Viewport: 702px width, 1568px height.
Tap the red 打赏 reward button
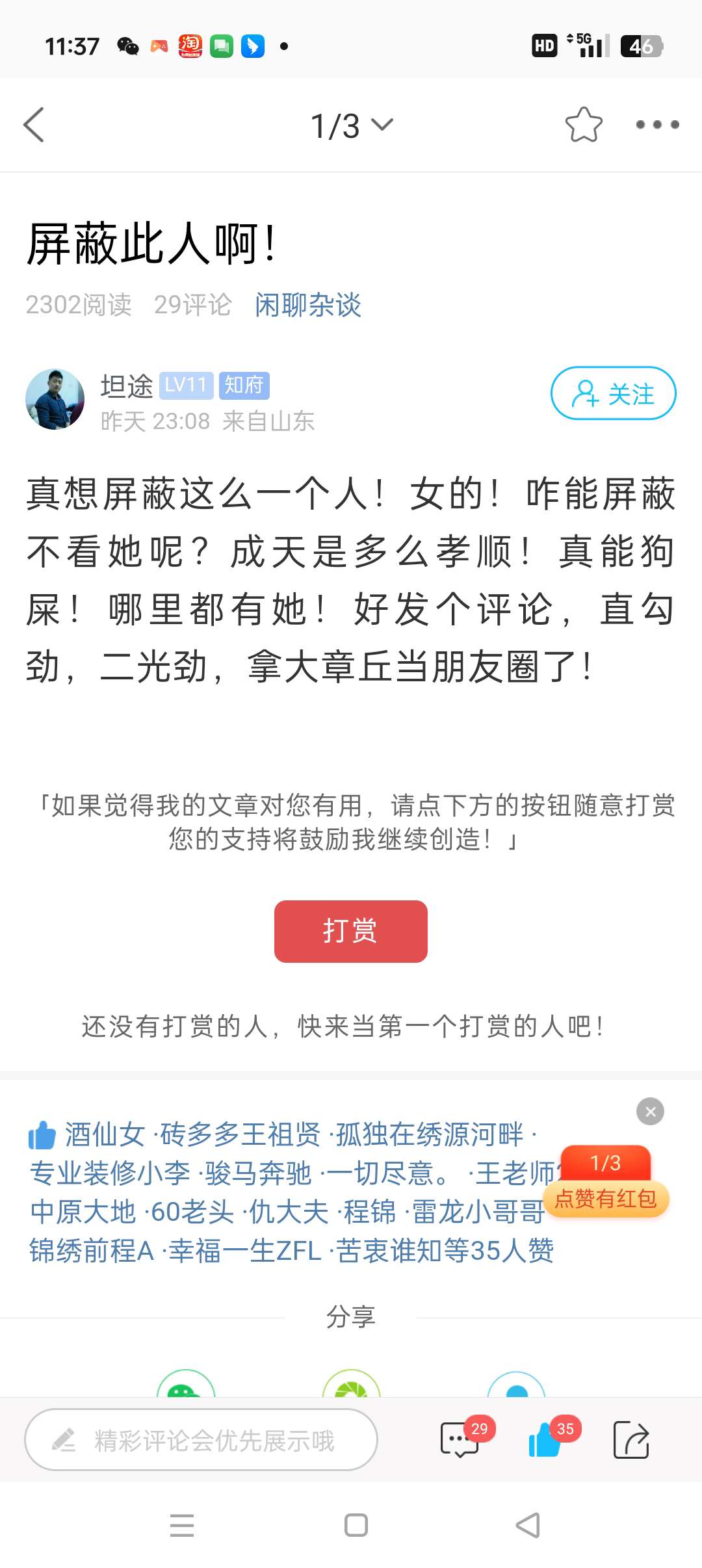pyautogui.click(x=350, y=931)
